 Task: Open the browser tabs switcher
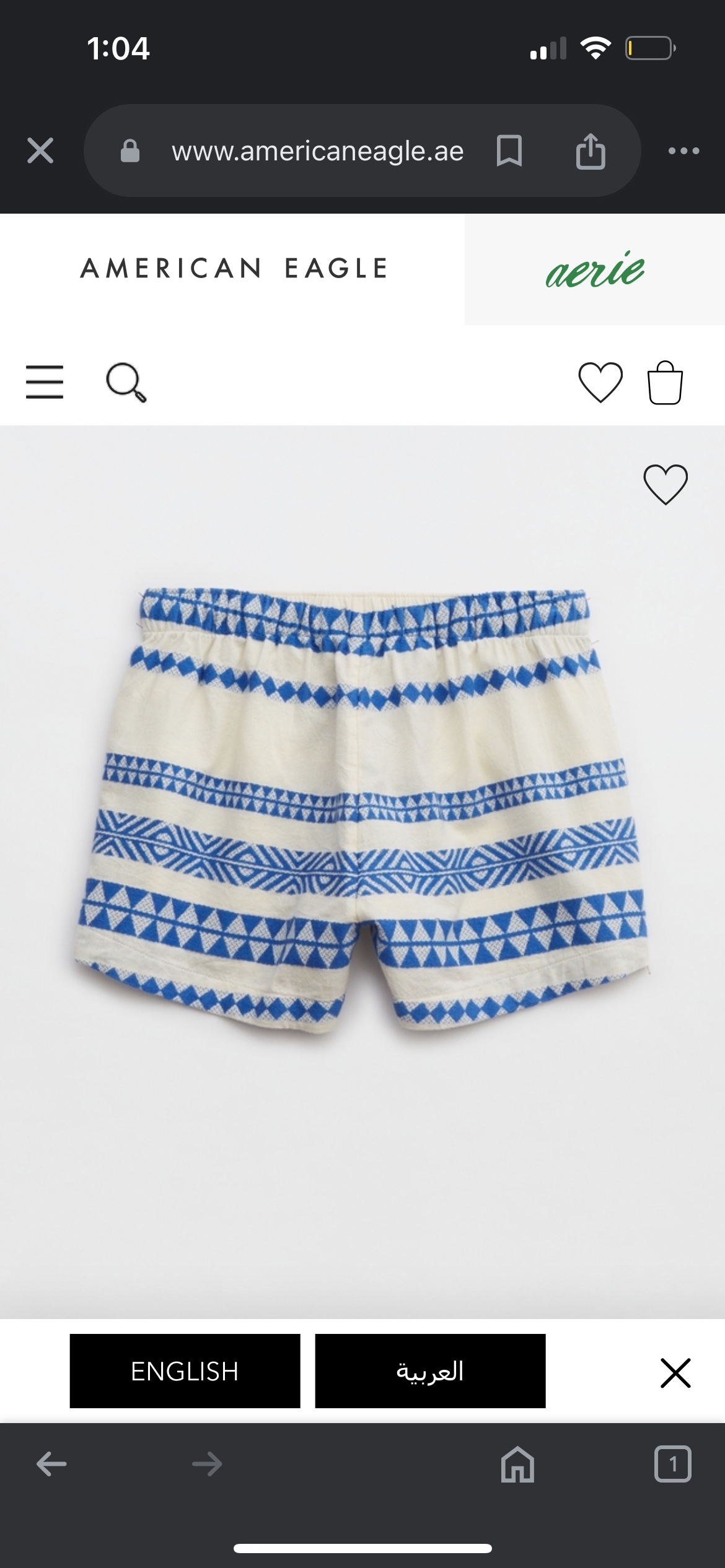pos(672,1465)
